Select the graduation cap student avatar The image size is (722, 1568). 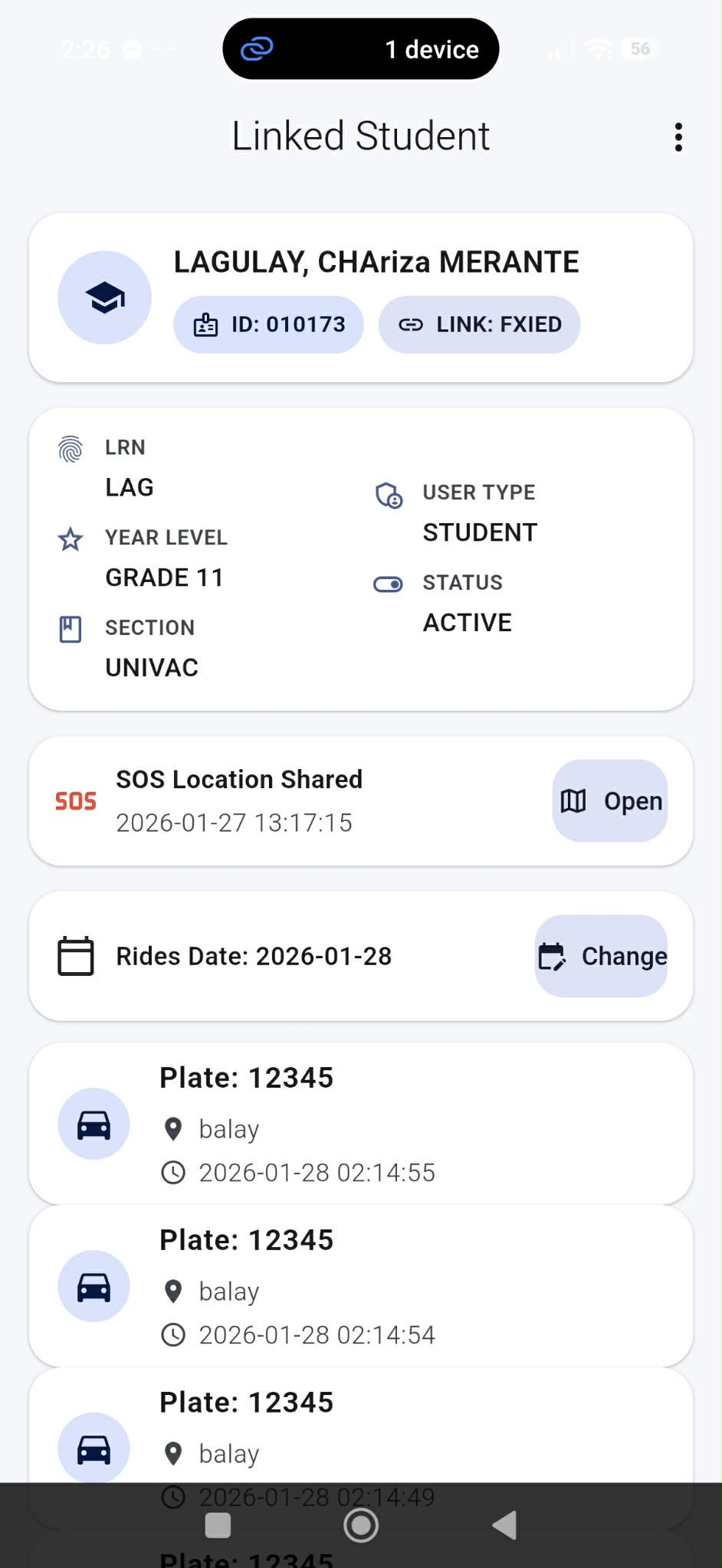pos(104,296)
